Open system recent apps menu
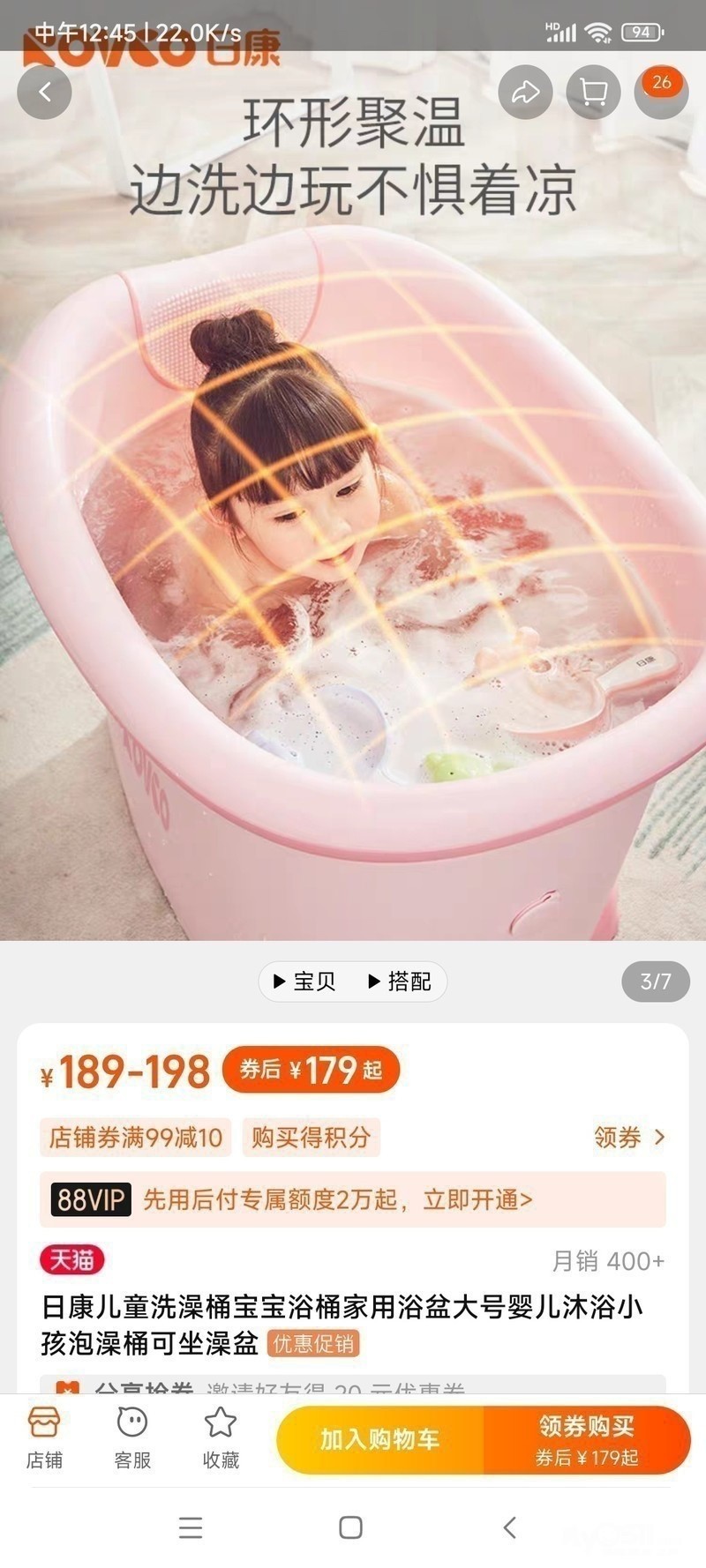706x1568 pixels. click(x=191, y=1527)
